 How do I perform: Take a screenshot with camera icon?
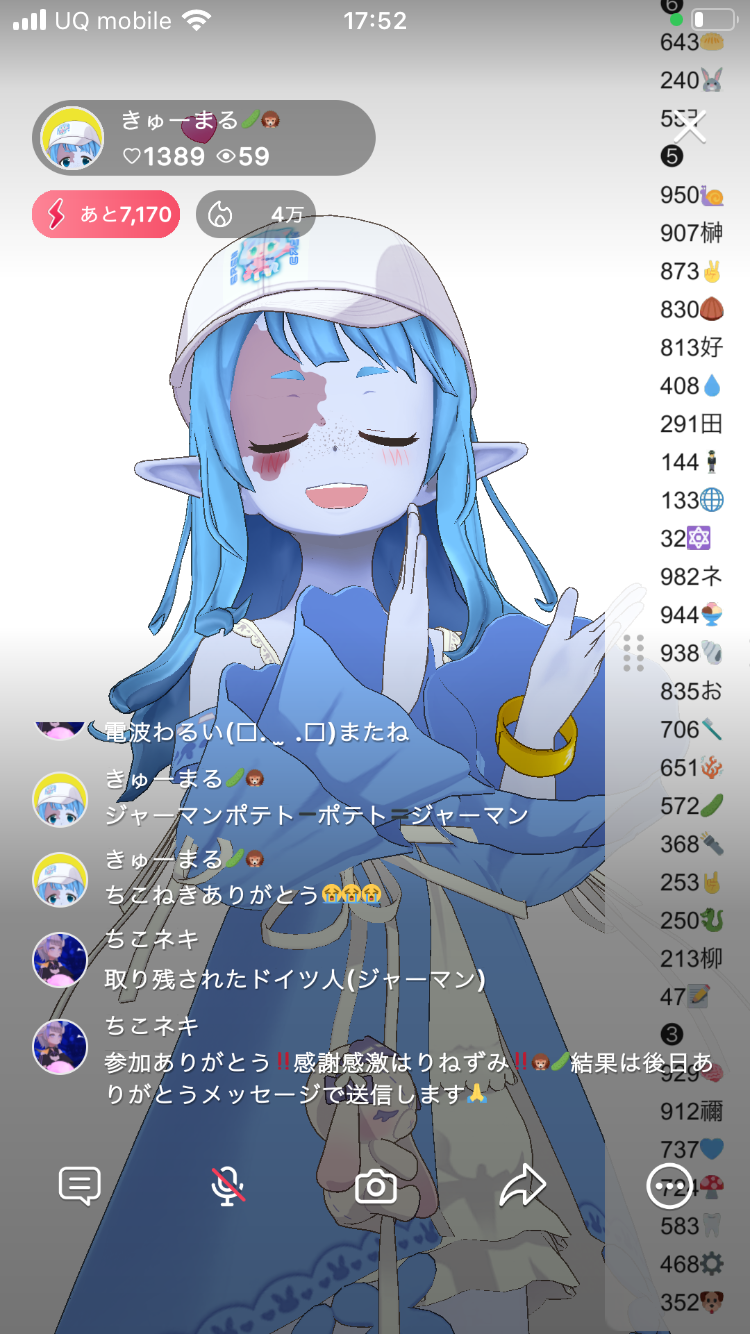pyautogui.click(x=376, y=1187)
